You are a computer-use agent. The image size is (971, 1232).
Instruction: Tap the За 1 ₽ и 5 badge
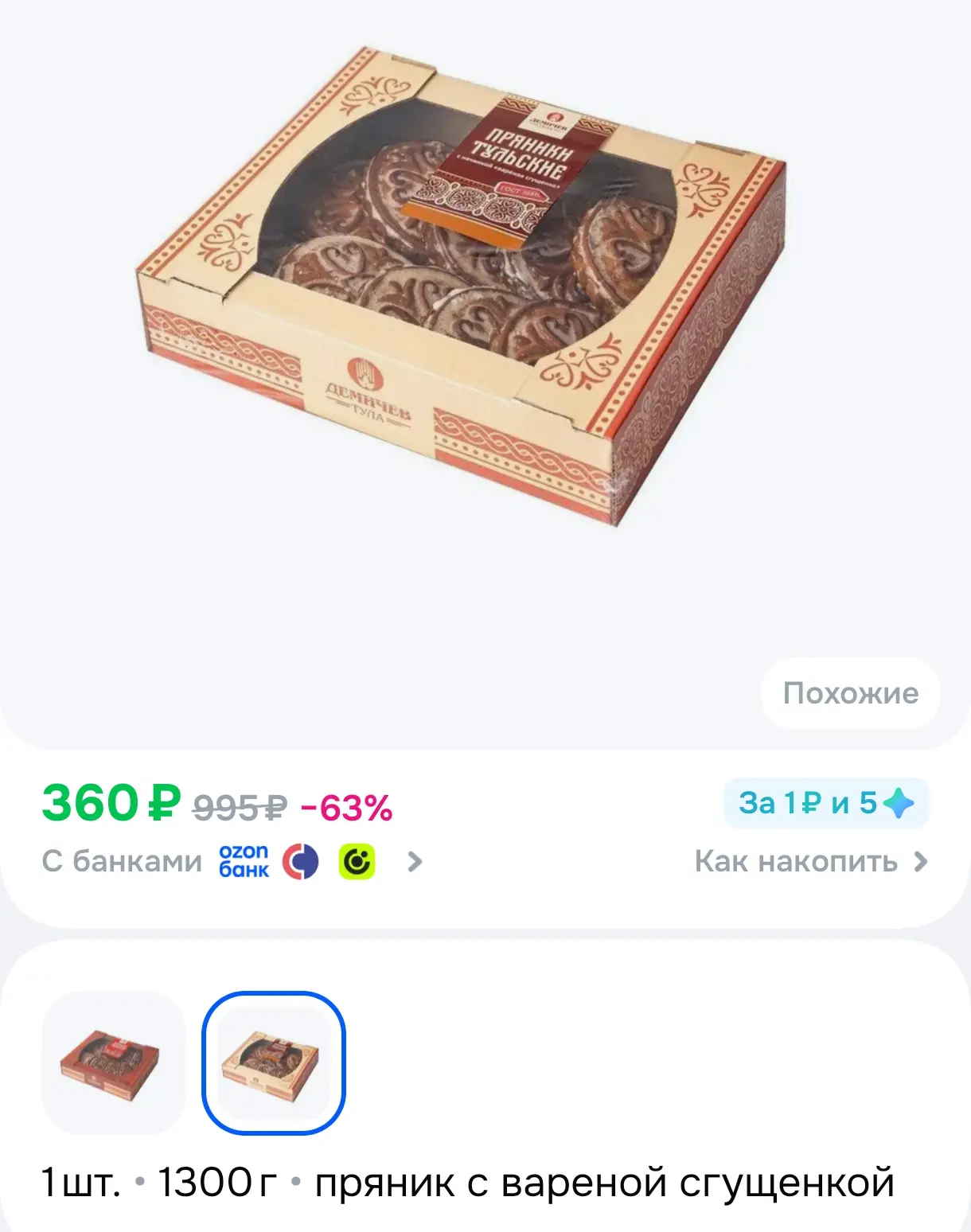[826, 803]
